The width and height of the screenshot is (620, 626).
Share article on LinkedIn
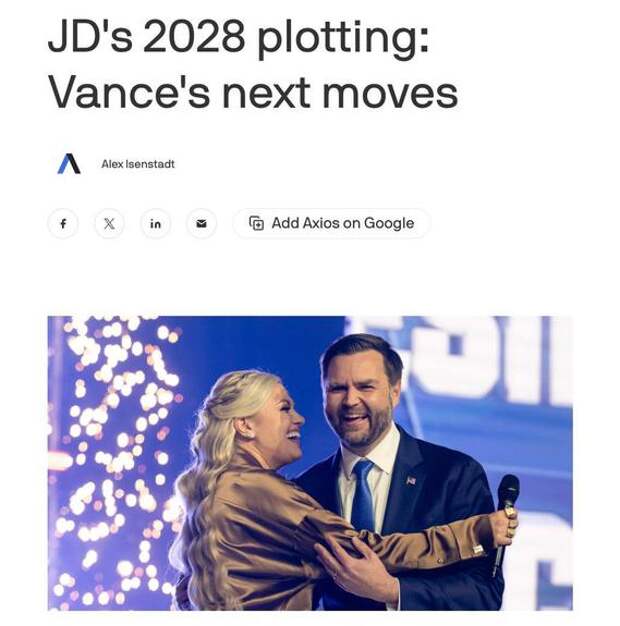click(155, 224)
